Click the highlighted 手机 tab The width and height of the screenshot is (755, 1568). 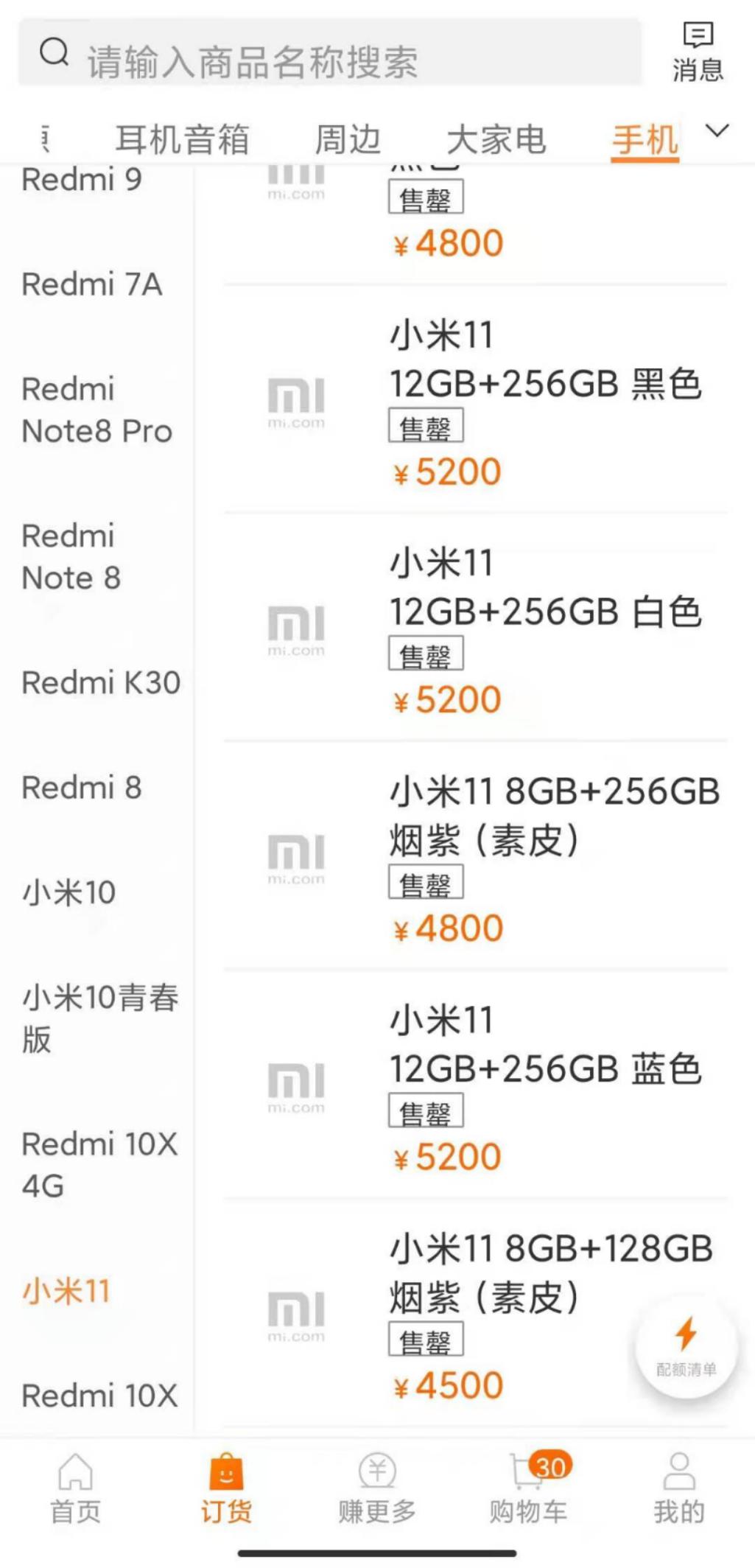click(645, 139)
